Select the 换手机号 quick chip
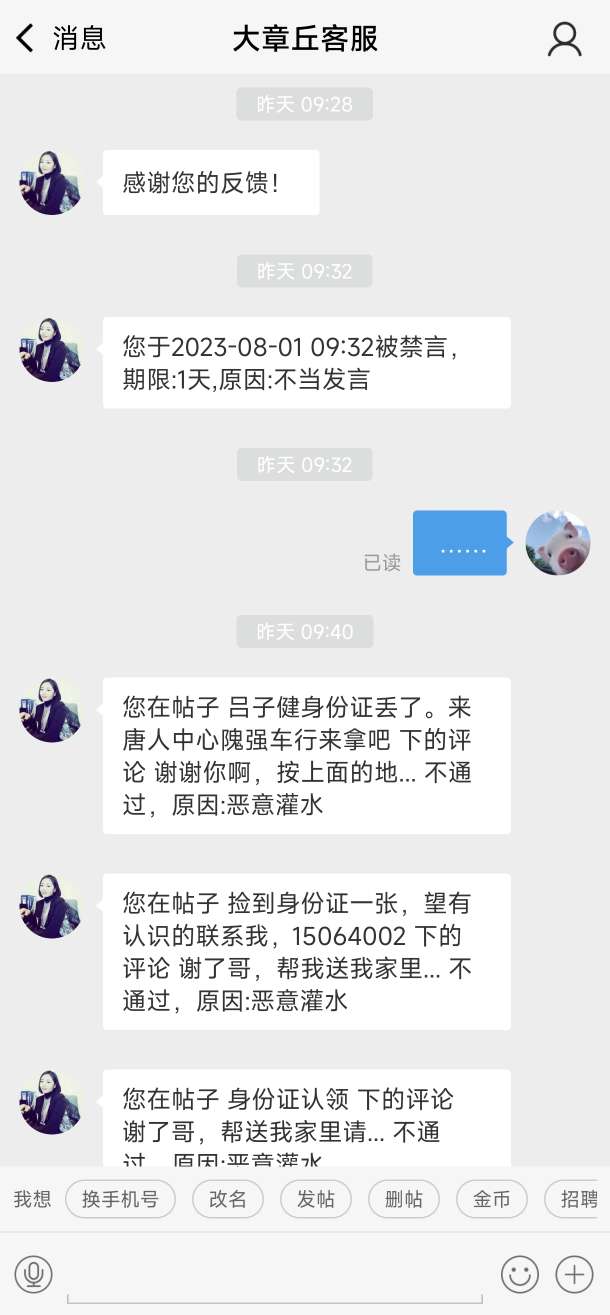 (120, 1199)
